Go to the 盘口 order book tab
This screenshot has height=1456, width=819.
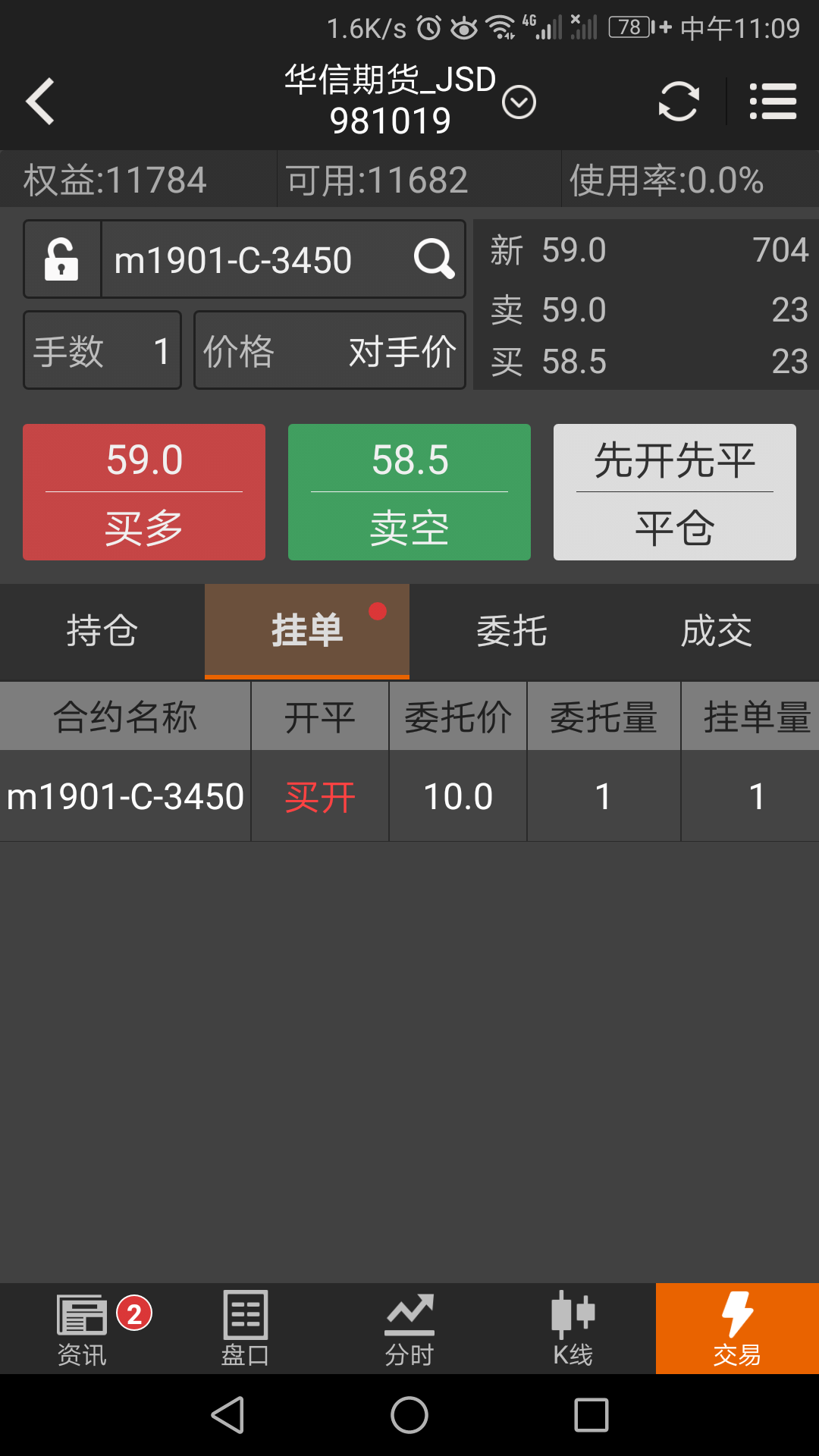pyautogui.click(x=245, y=1329)
